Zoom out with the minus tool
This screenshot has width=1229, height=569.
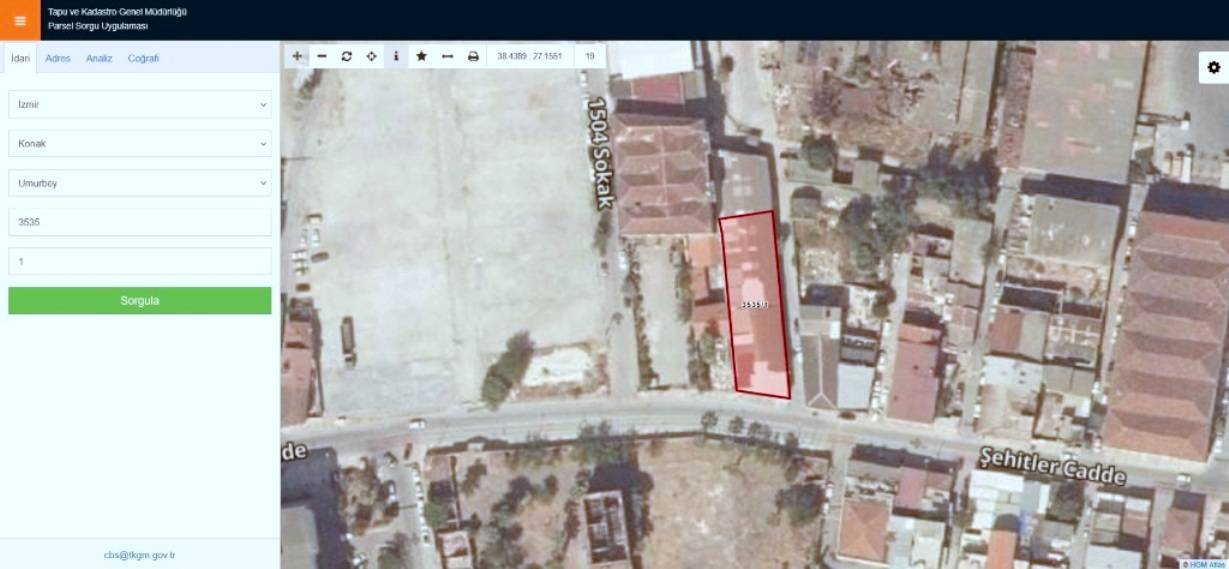(321, 56)
